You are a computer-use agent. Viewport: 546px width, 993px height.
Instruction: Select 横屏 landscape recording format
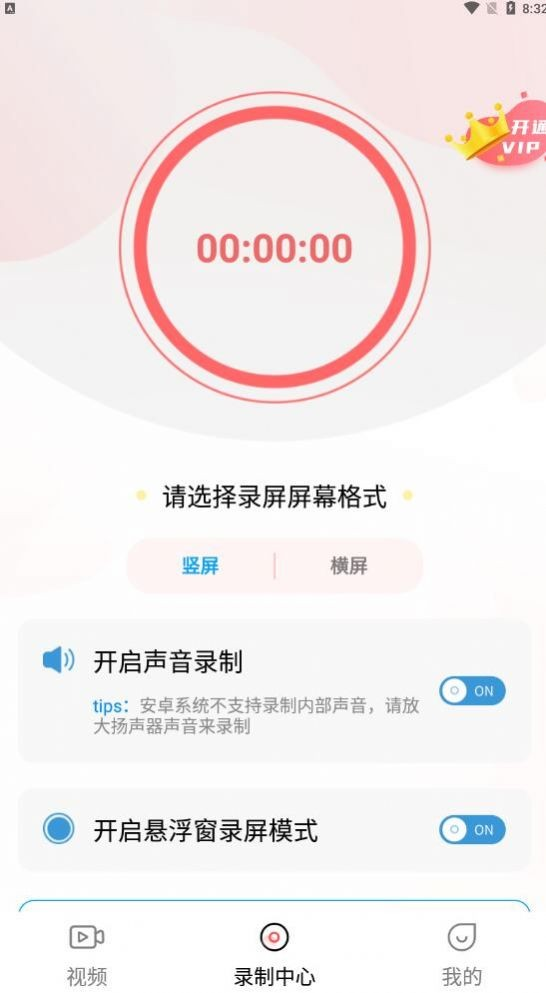point(348,566)
